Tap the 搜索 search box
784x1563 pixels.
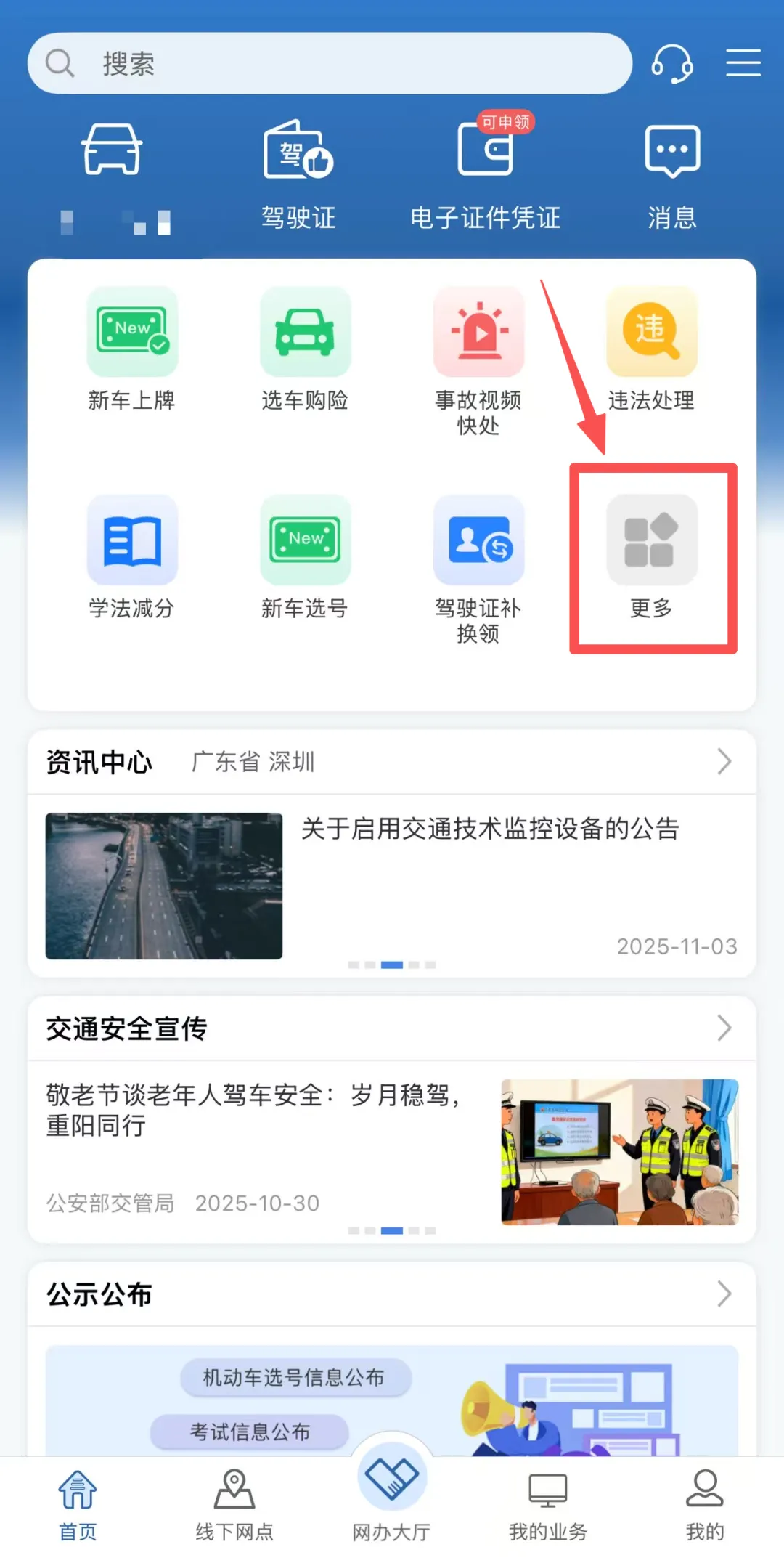pos(329,64)
